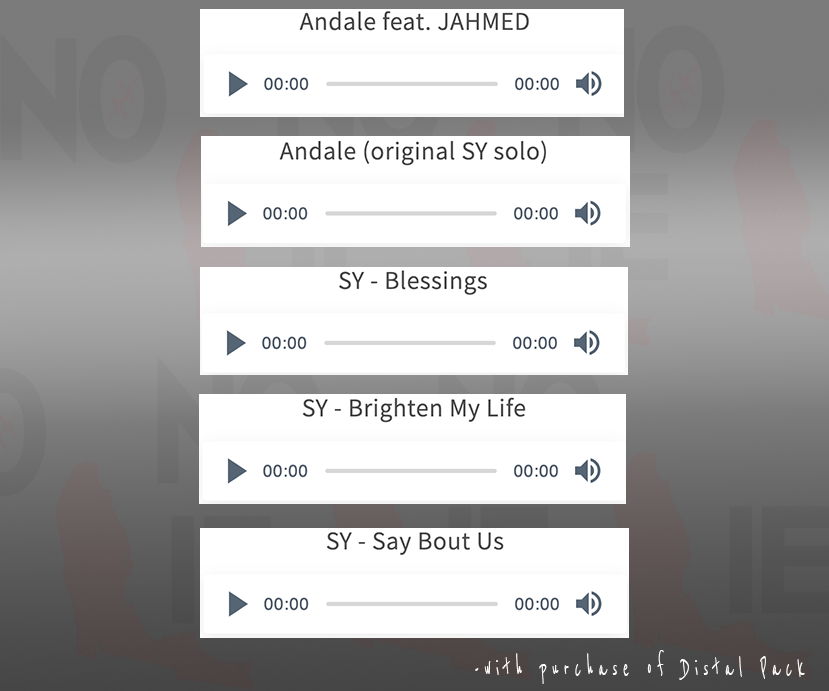This screenshot has height=691, width=829.
Task: Seek within SY - Brighten My Life bar
Action: tap(410, 471)
